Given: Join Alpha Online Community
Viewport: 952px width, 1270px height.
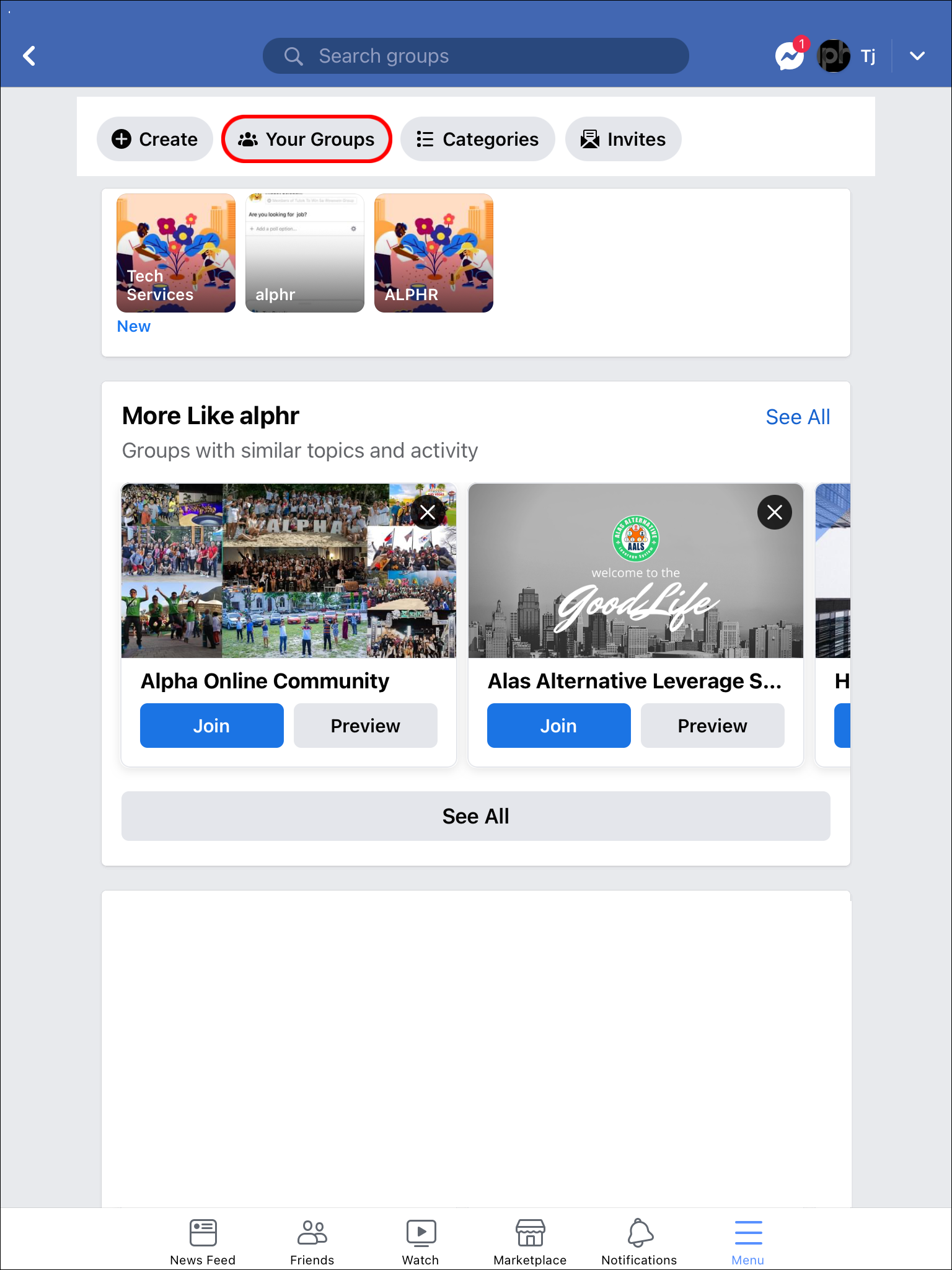Looking at the screenshot, I should tap(212, 726).
